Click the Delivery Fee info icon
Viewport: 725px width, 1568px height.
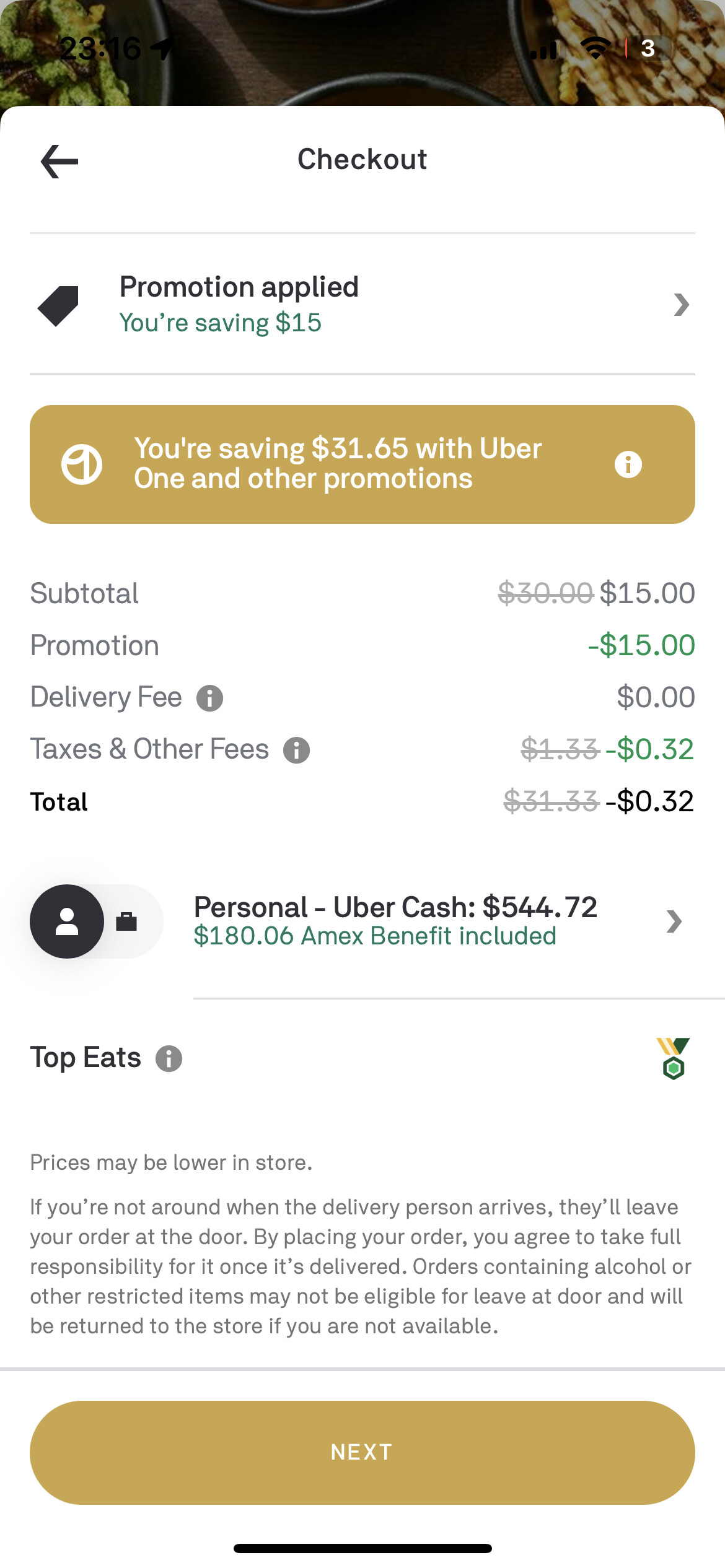(211, 697)
